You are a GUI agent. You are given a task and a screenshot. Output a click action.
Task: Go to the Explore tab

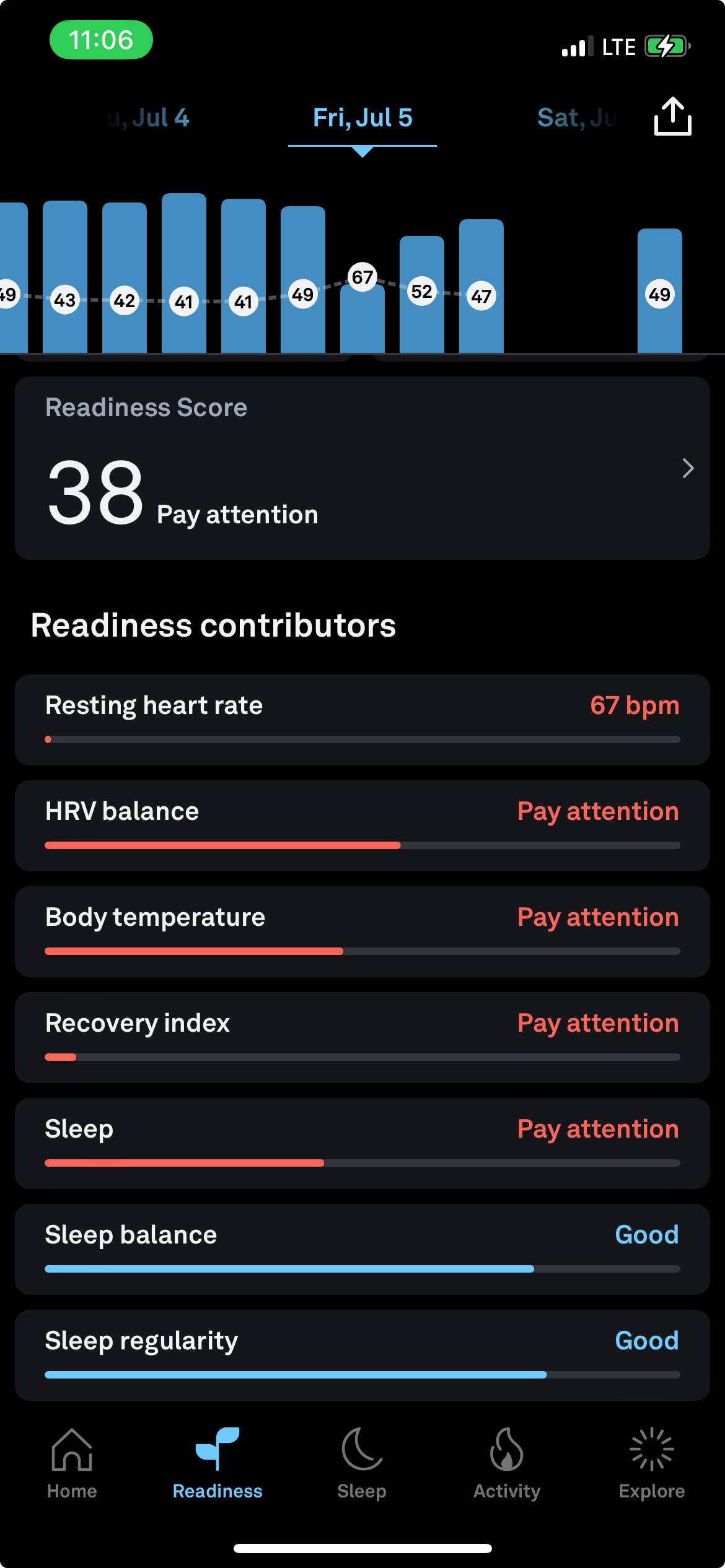point(652,1464)
